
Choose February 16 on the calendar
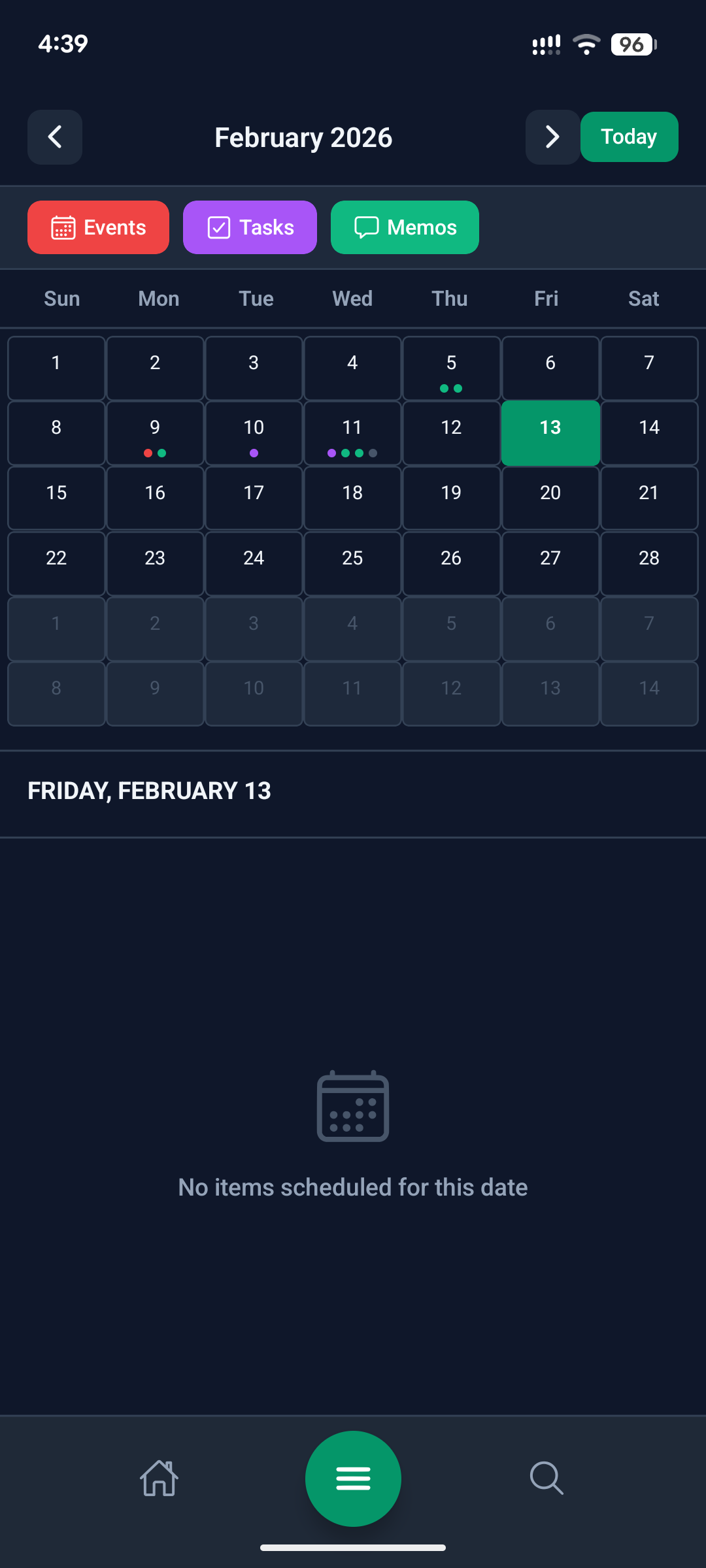tap(155, 498)
